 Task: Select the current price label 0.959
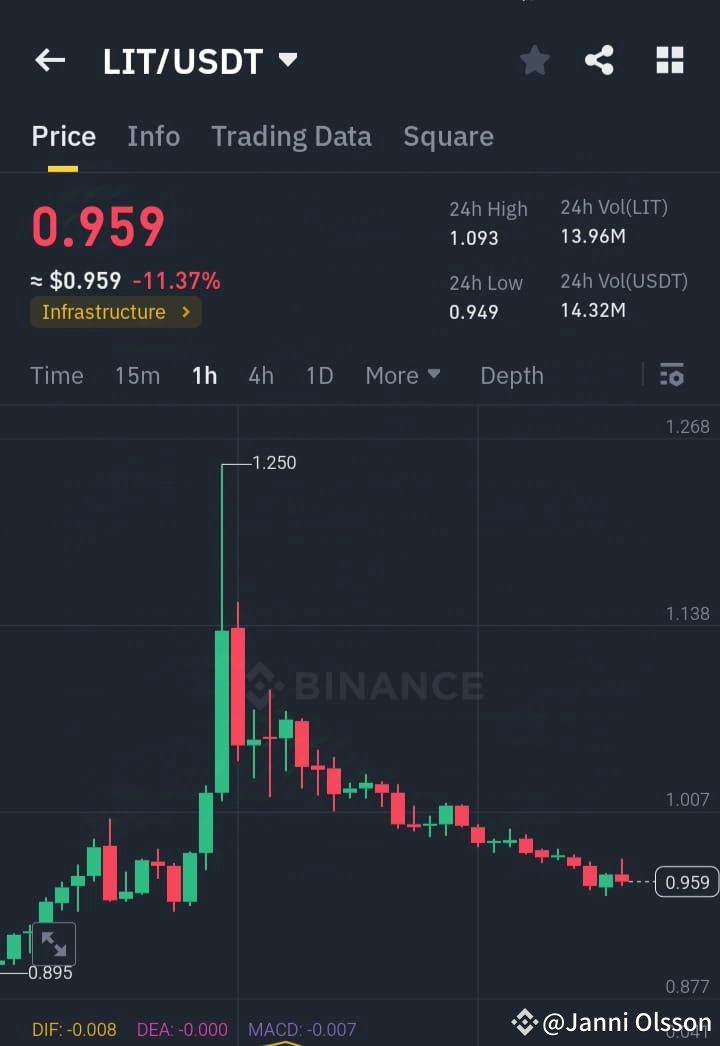tap(685, 882)
